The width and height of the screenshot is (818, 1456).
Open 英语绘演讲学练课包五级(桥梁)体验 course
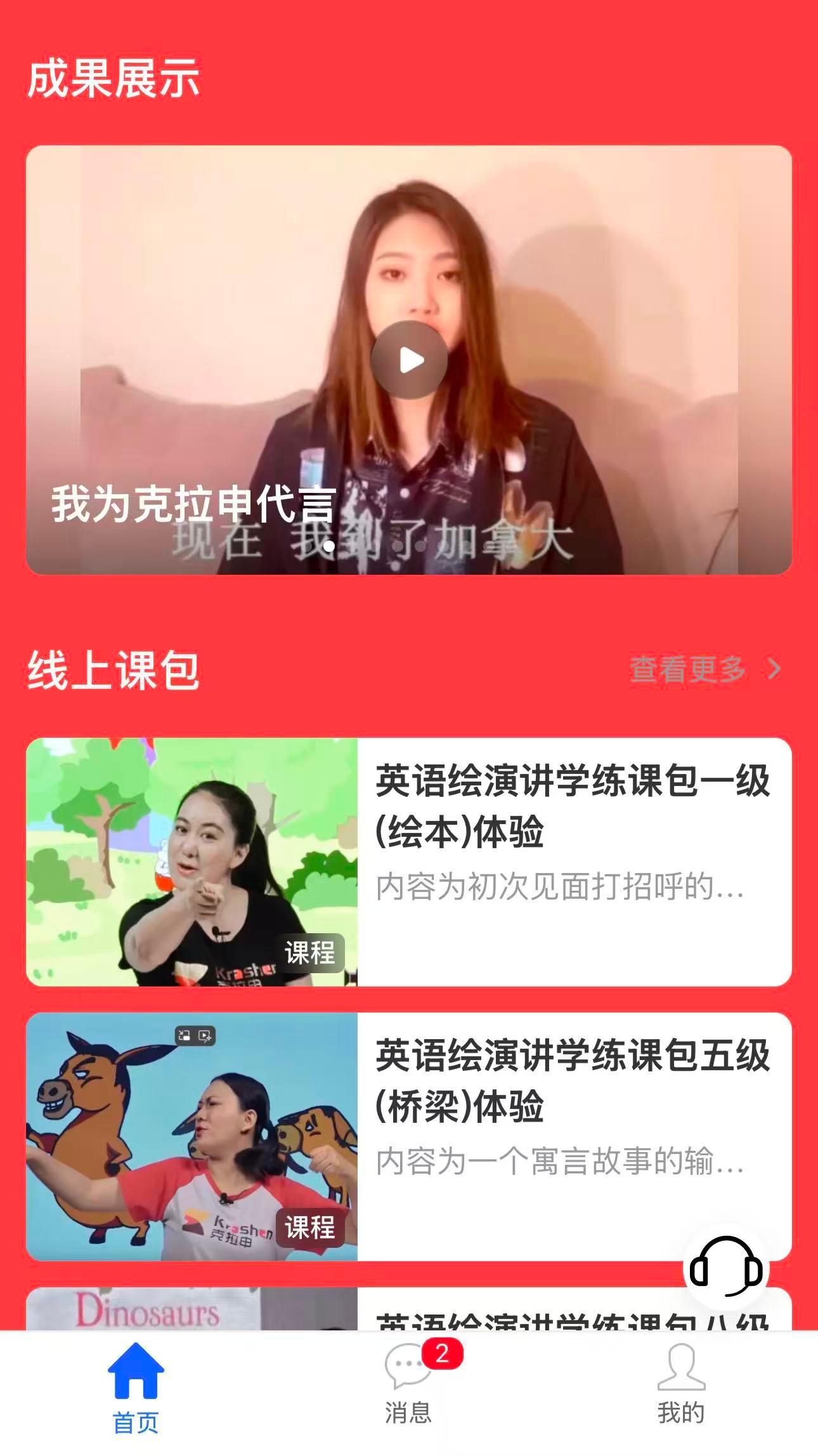(573, 1080)
